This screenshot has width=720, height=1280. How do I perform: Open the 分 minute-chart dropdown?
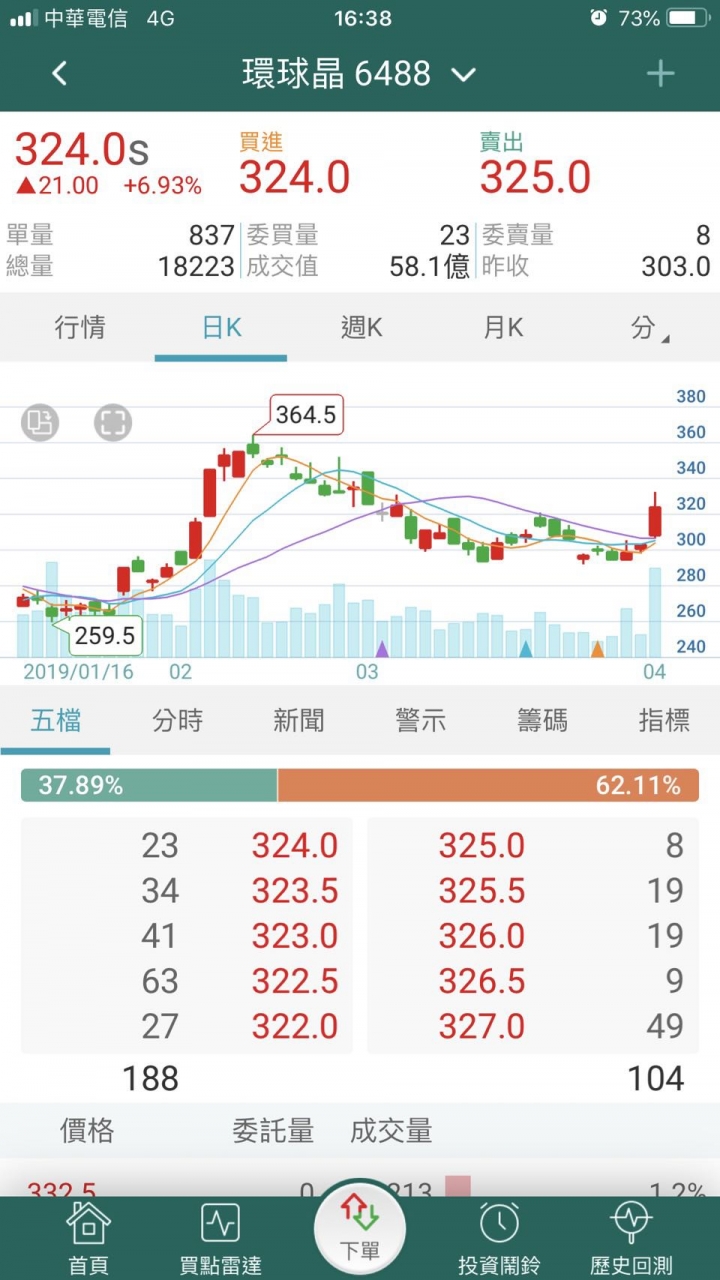(649, 327)
